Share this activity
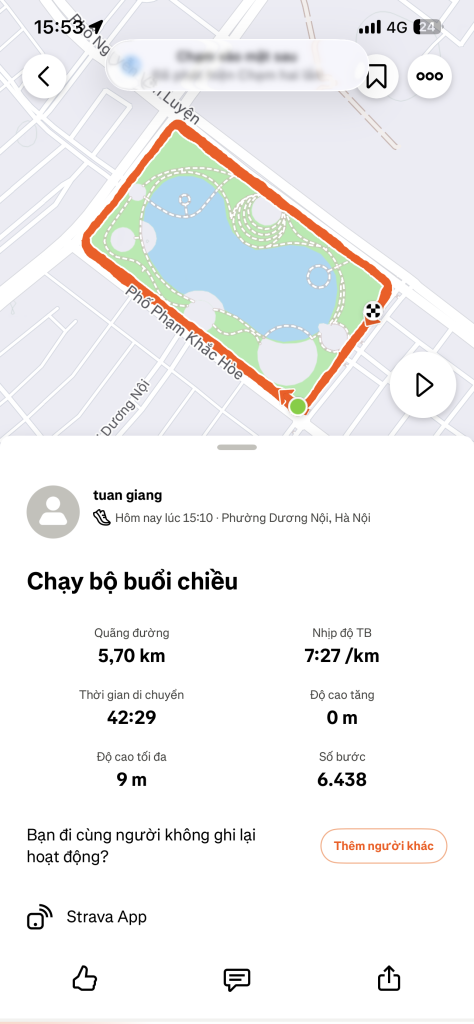The height and width of the screenshot is (1024, 474). click(388, 978)
